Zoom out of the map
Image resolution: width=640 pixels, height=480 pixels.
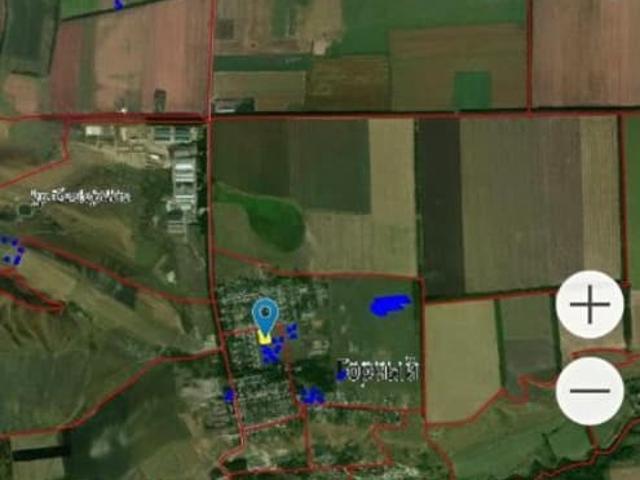[x=589, y=390]
